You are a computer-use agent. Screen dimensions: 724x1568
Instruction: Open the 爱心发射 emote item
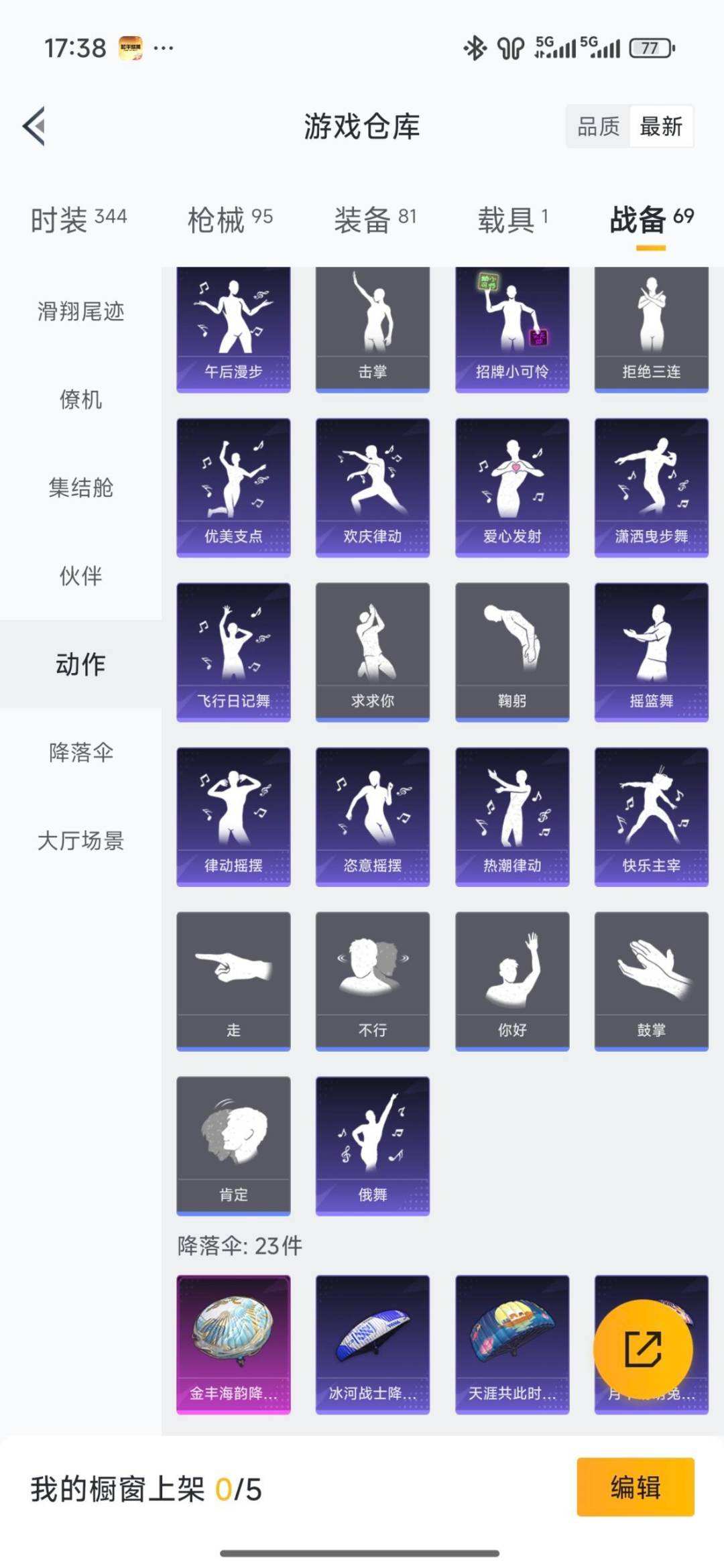click(512, 487)
